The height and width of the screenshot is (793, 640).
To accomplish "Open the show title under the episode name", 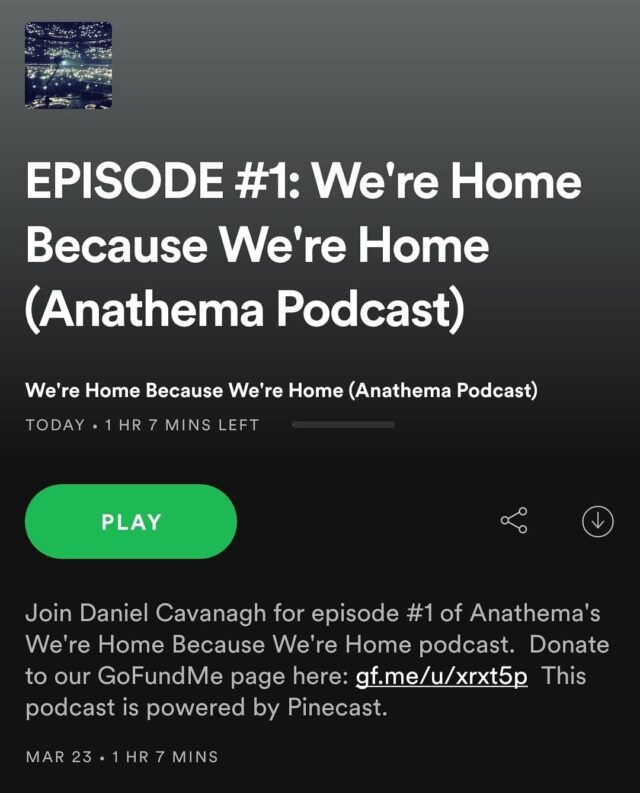I will (x=281, y=391).
